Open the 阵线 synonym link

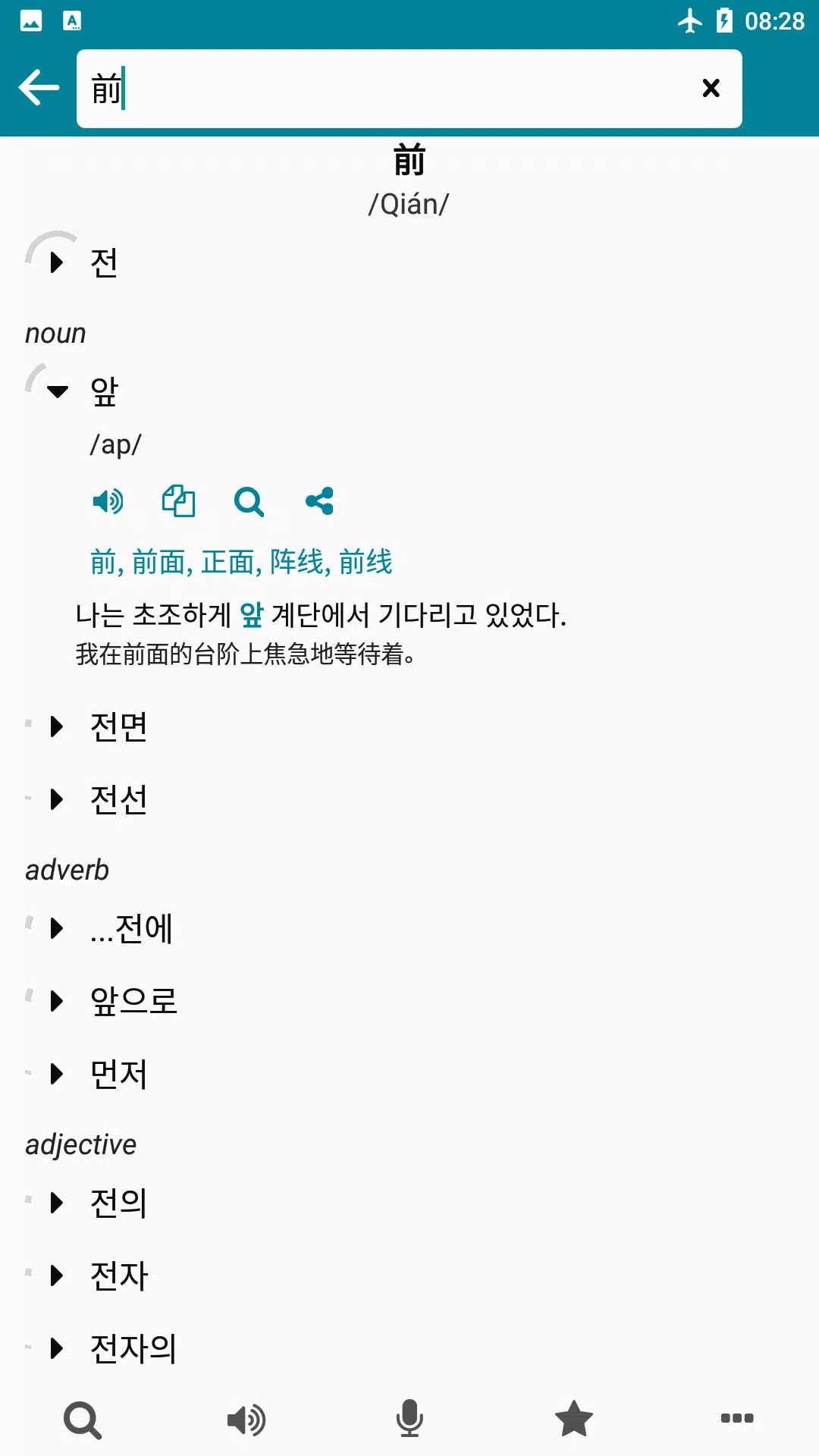297,563
